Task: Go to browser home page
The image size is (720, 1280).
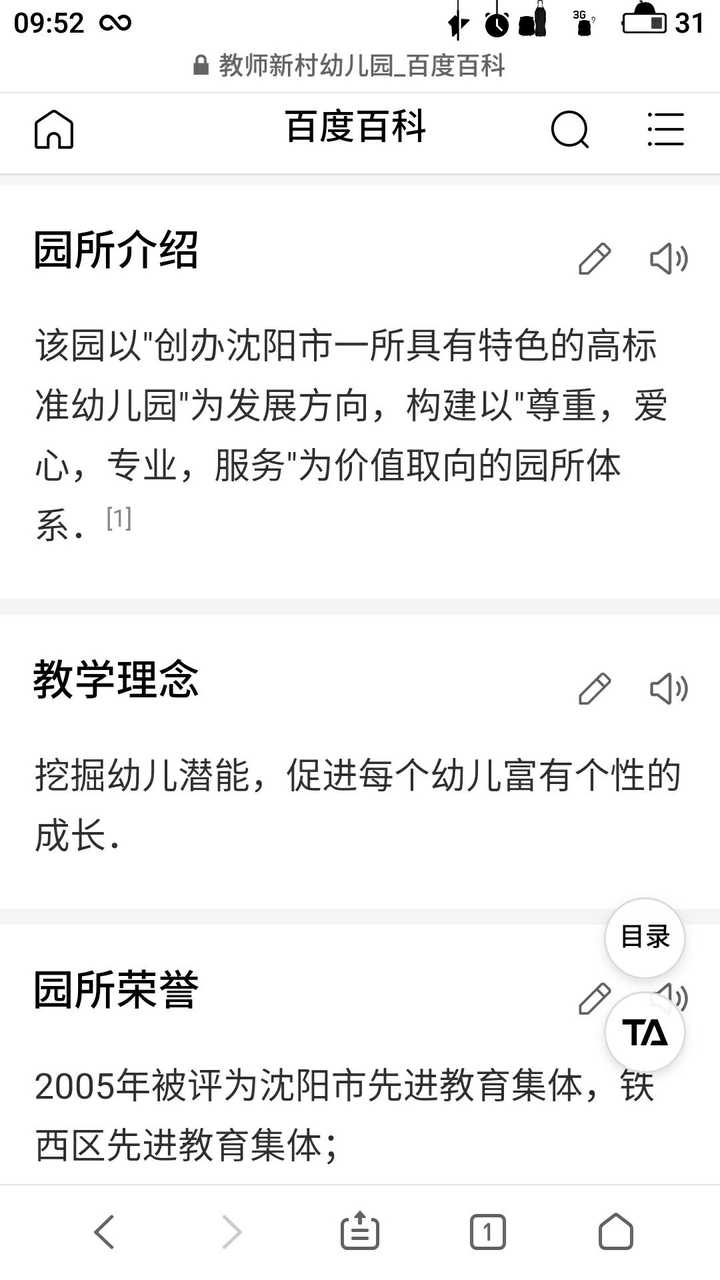Action: 616,1232
